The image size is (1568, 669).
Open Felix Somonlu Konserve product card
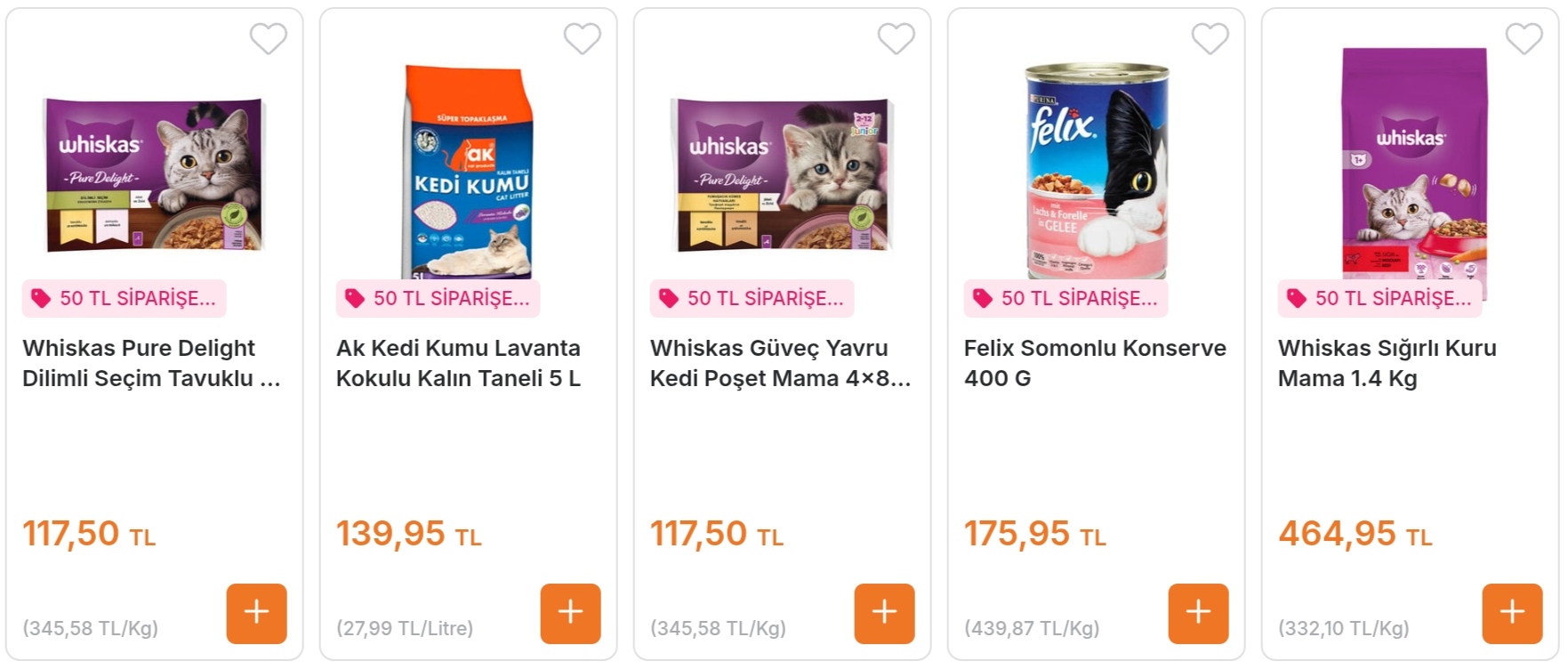point(1095,363)
